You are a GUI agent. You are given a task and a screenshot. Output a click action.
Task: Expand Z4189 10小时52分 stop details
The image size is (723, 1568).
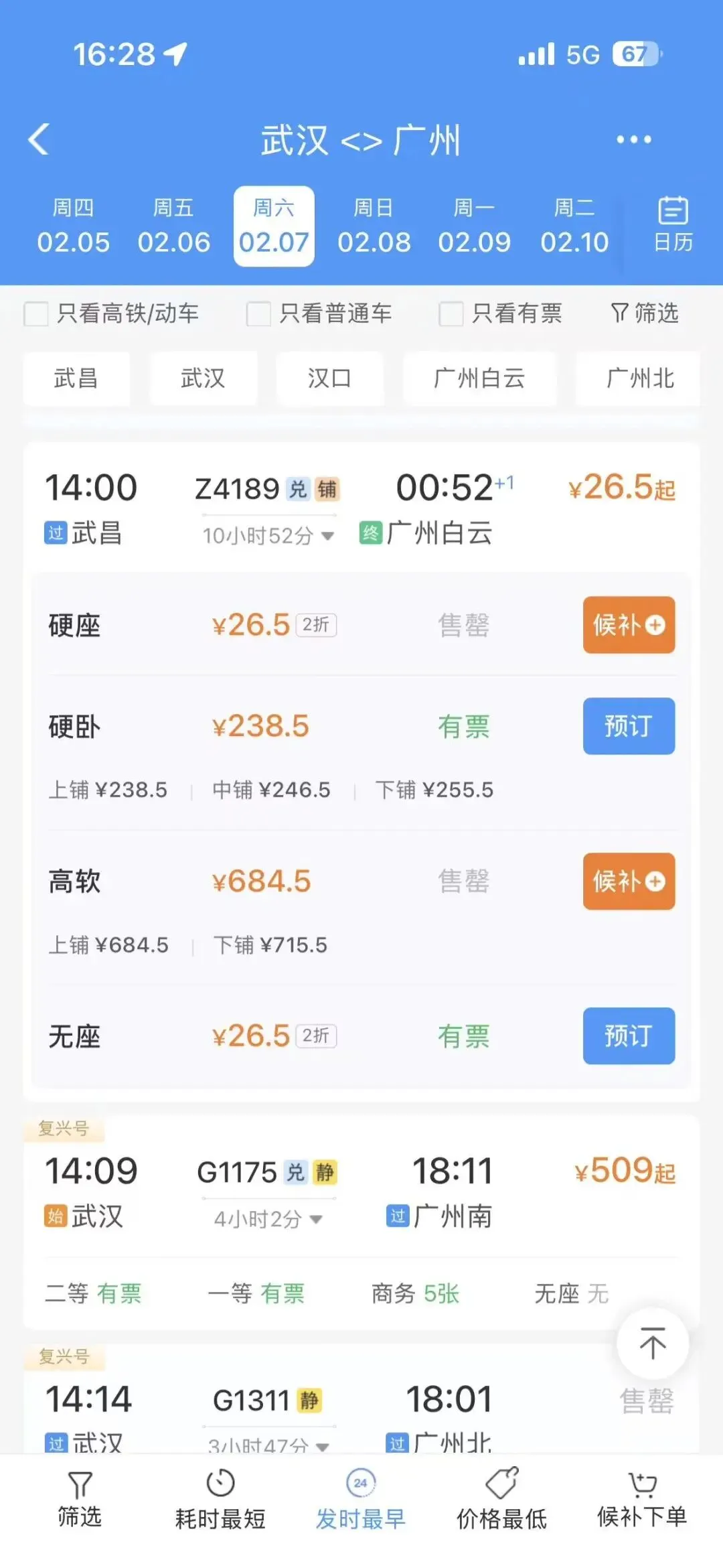(268, 535)
